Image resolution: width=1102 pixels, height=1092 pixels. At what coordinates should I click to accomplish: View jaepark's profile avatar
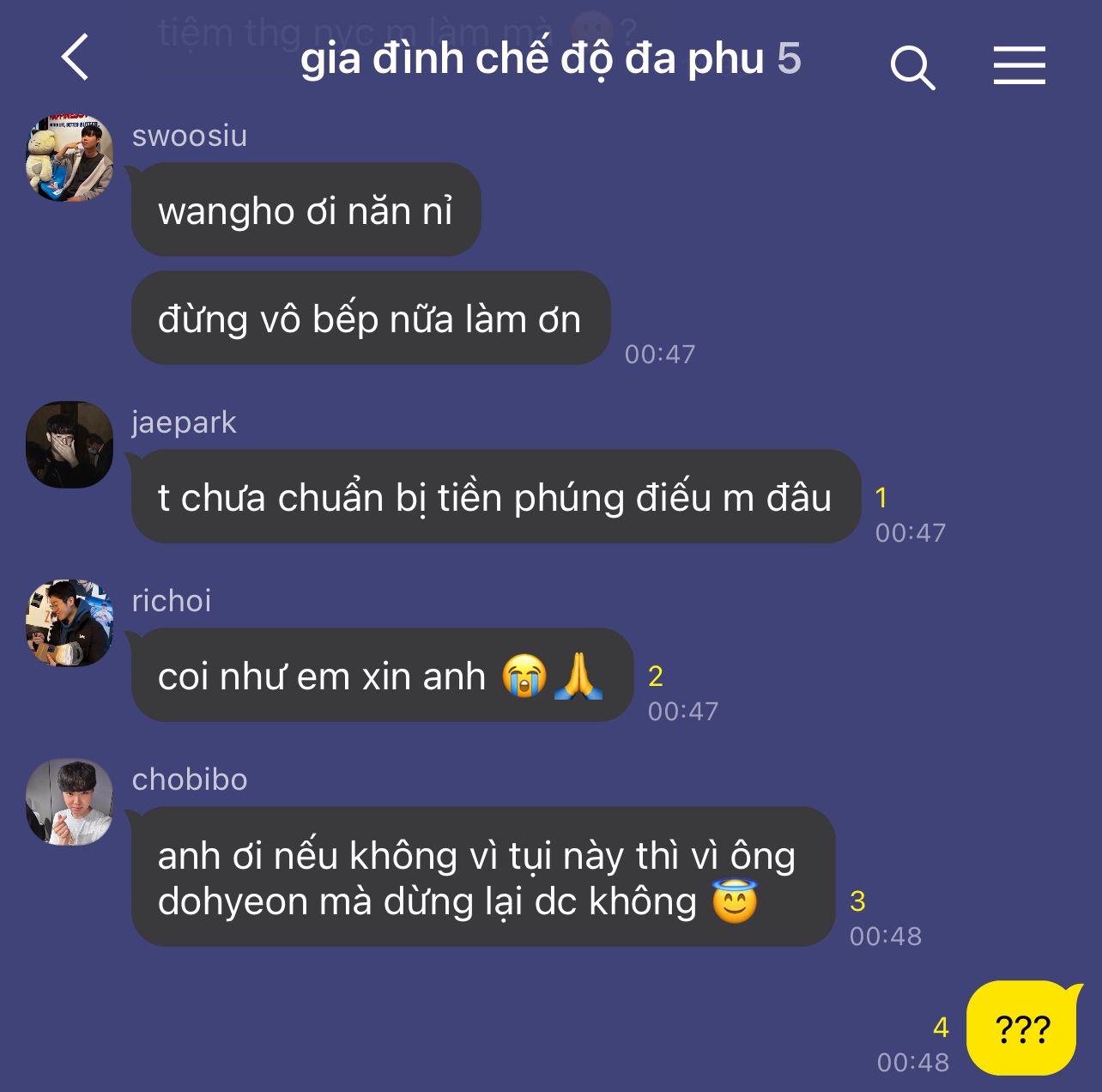(x=70, y=445)
